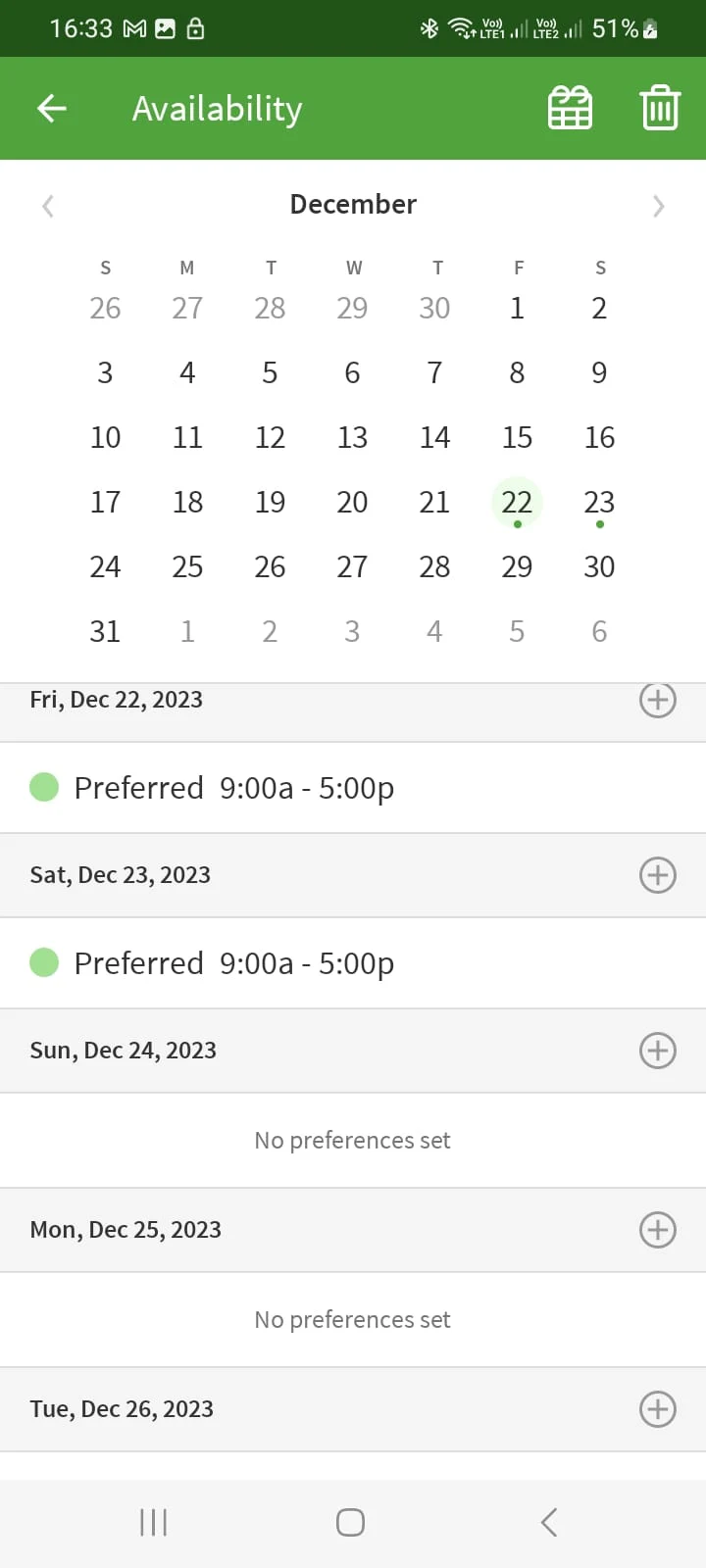The image size is (706, 1568).
Task: Go to the previous month
Action: pyautogui.click(x=47, y=205)
